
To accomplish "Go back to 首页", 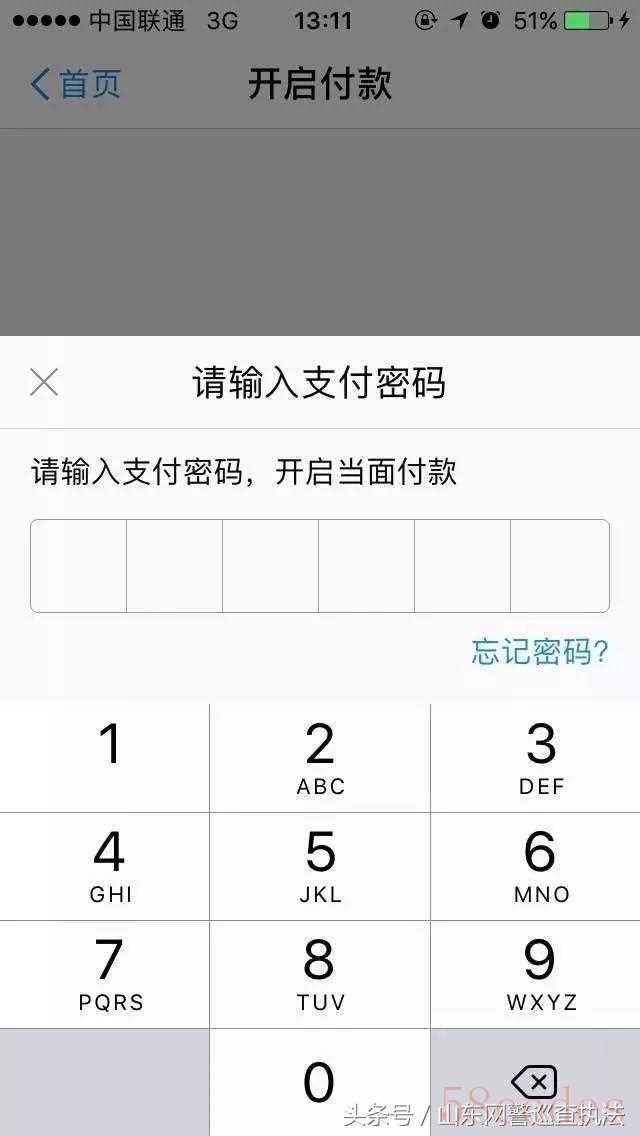I will click(75, 84).
